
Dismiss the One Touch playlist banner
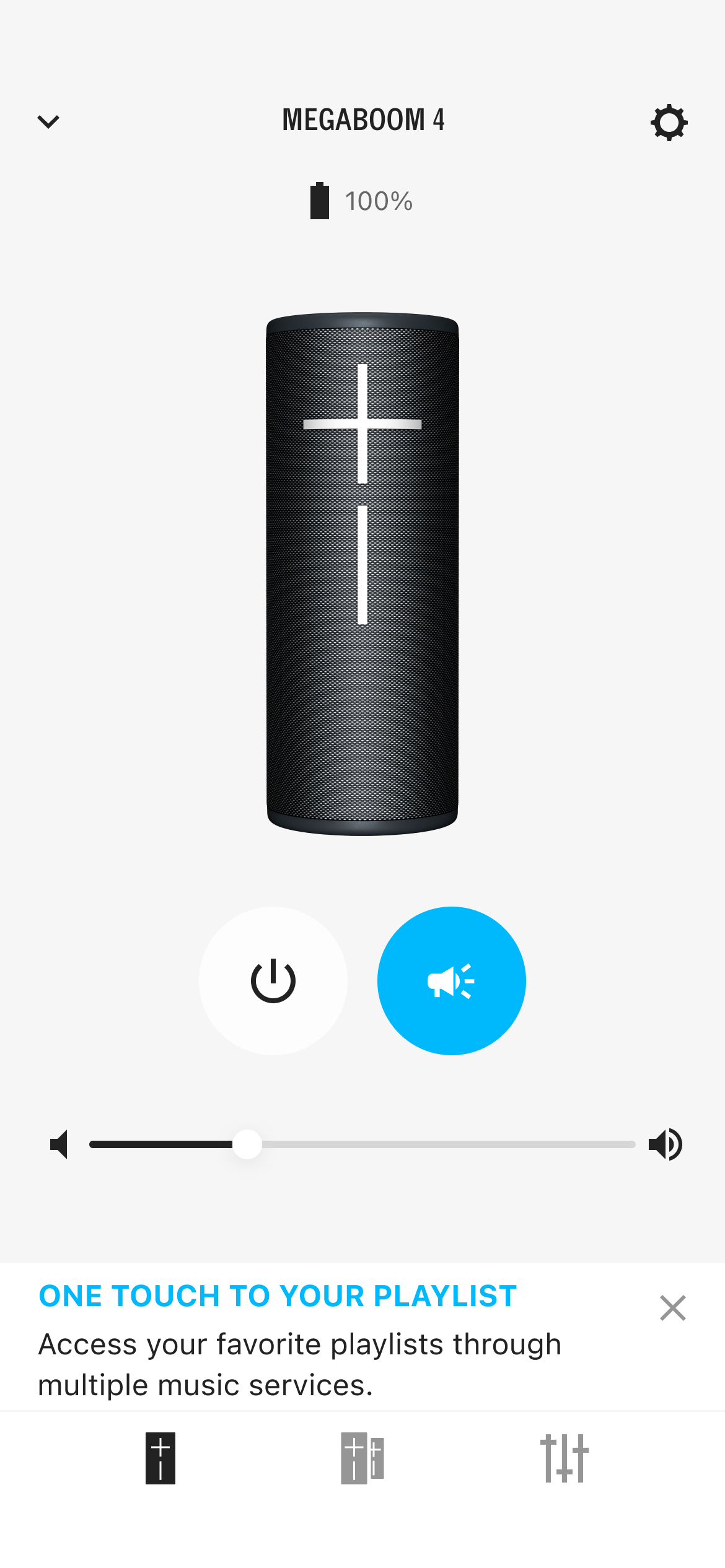(672, 1308)
